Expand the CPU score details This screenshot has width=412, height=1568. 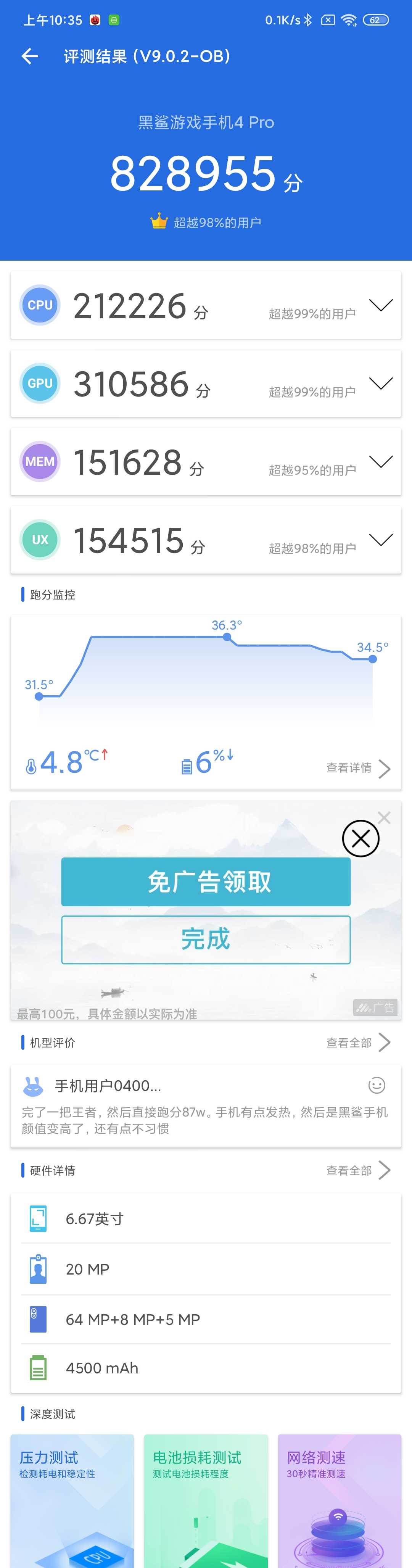tap(380, 305)
